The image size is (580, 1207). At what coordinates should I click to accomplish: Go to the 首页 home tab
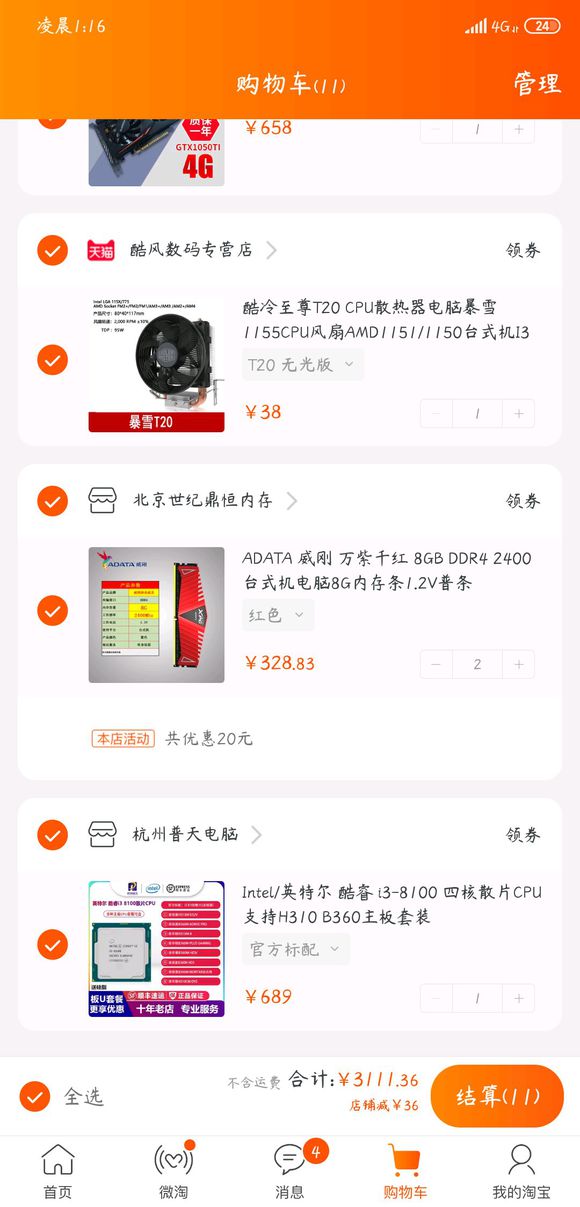(58, 1172)
